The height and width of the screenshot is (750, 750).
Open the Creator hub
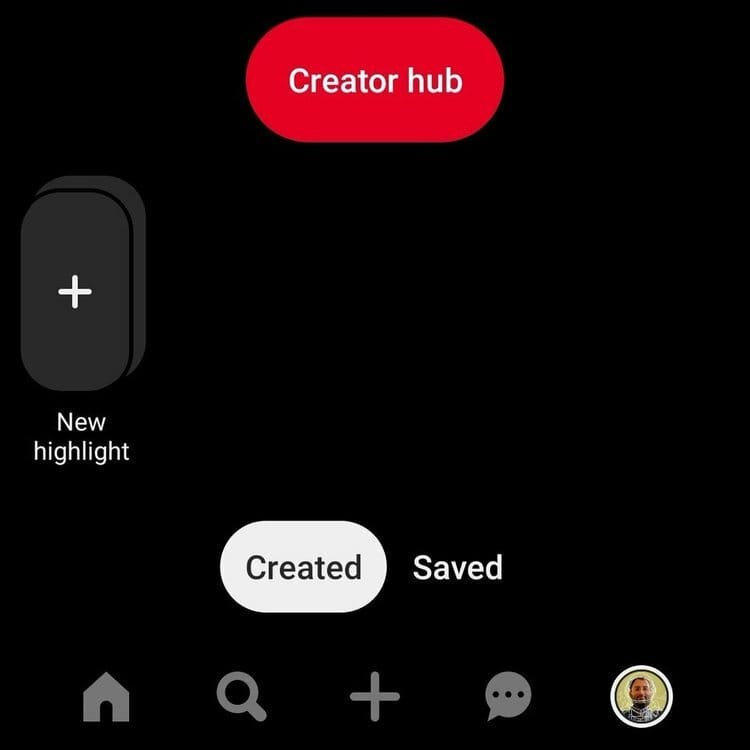tap(375, 80)
